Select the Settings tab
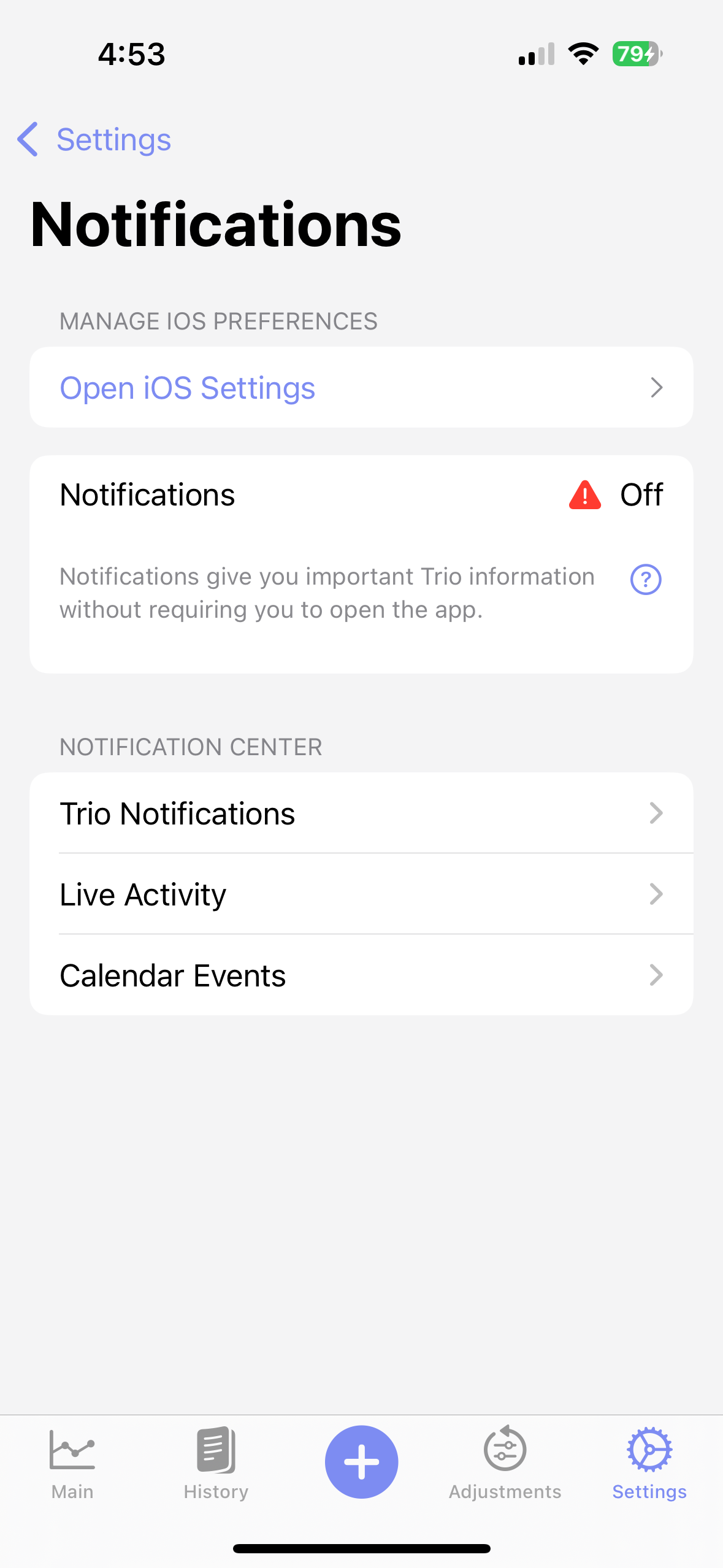The height and width of the screenshot is (1568, 723). pos(649,1463)
